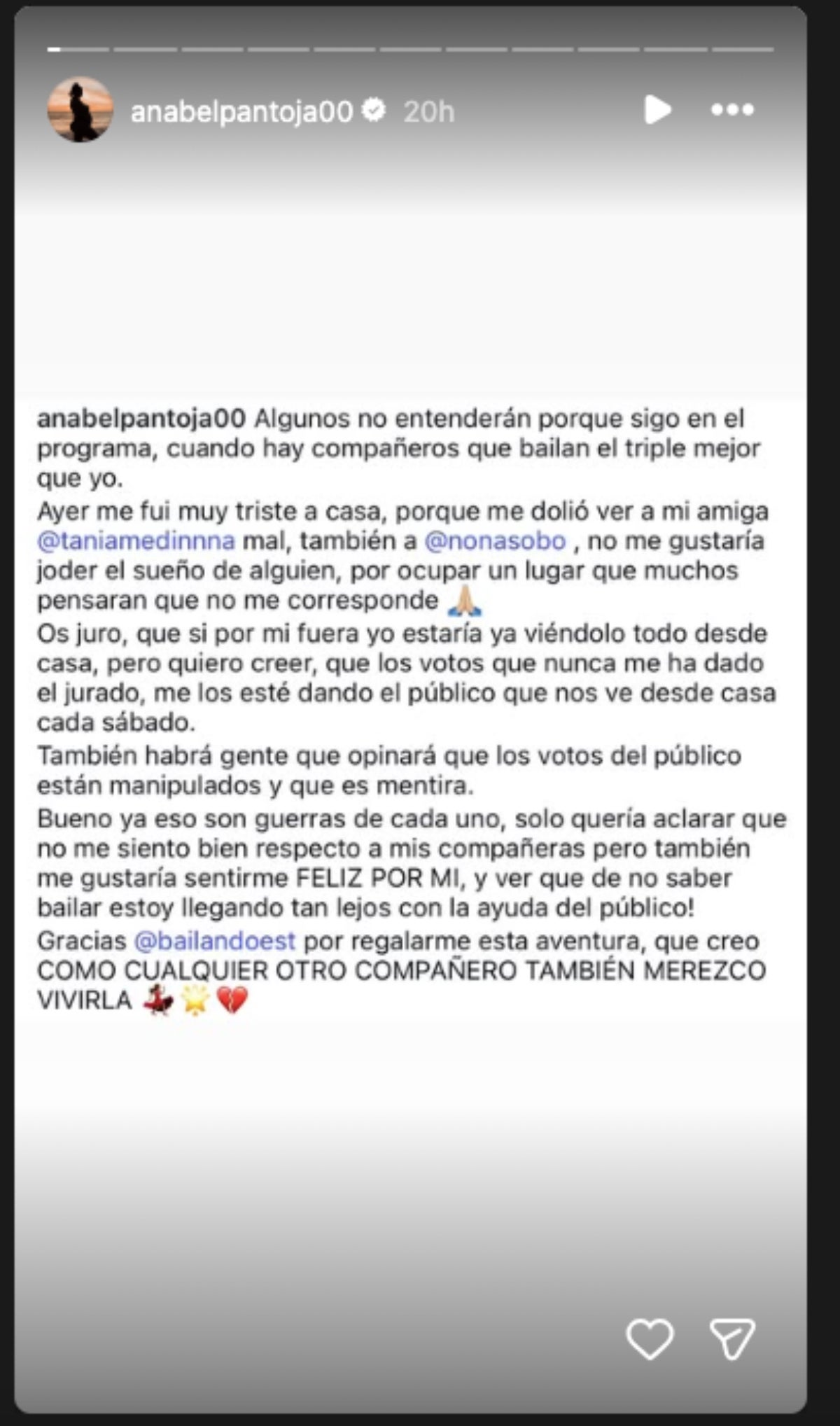Expand the story options with the ellipsis
The height and width of the screenshot is (1426, 840).
(x=732, y=109)
